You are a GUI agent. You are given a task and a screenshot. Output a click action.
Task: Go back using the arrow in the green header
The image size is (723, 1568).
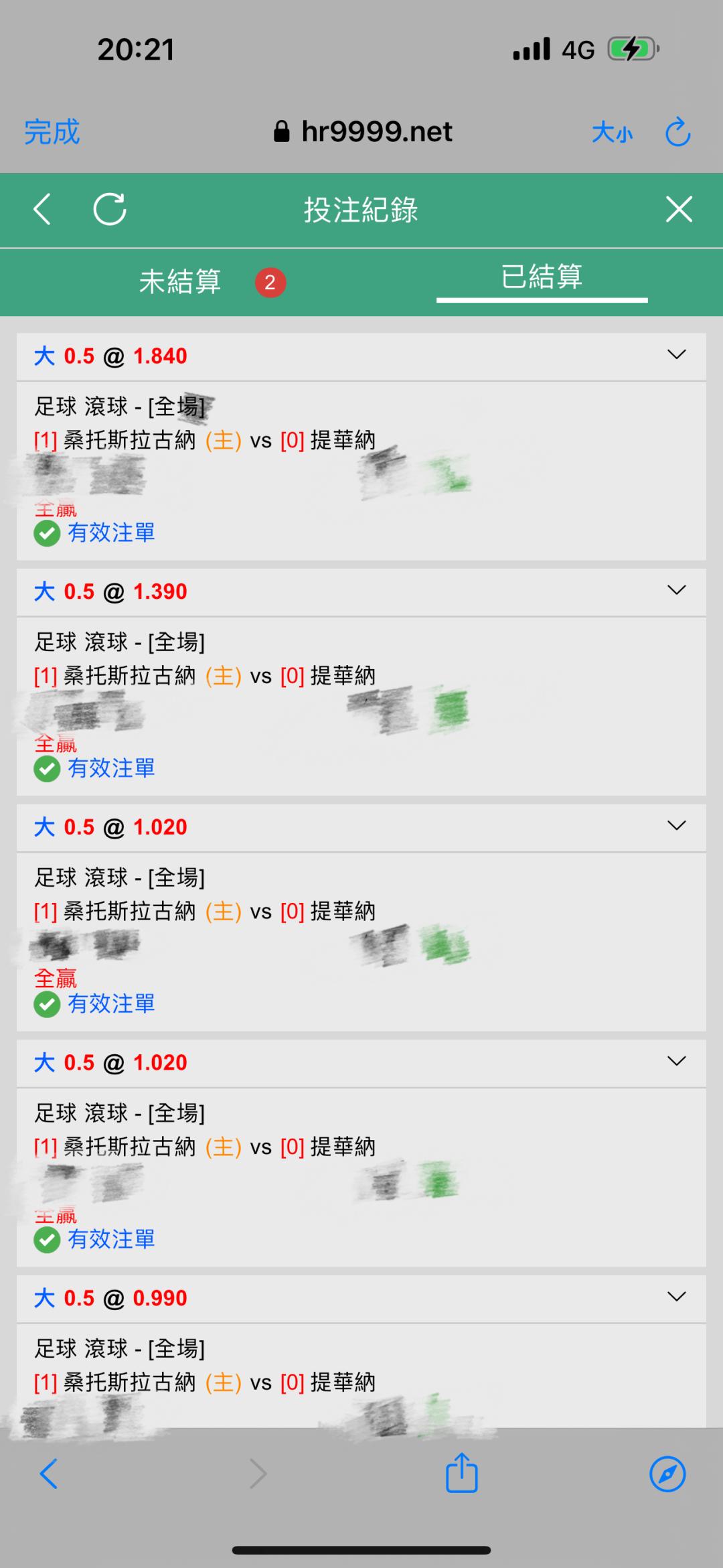pos(42,209)
